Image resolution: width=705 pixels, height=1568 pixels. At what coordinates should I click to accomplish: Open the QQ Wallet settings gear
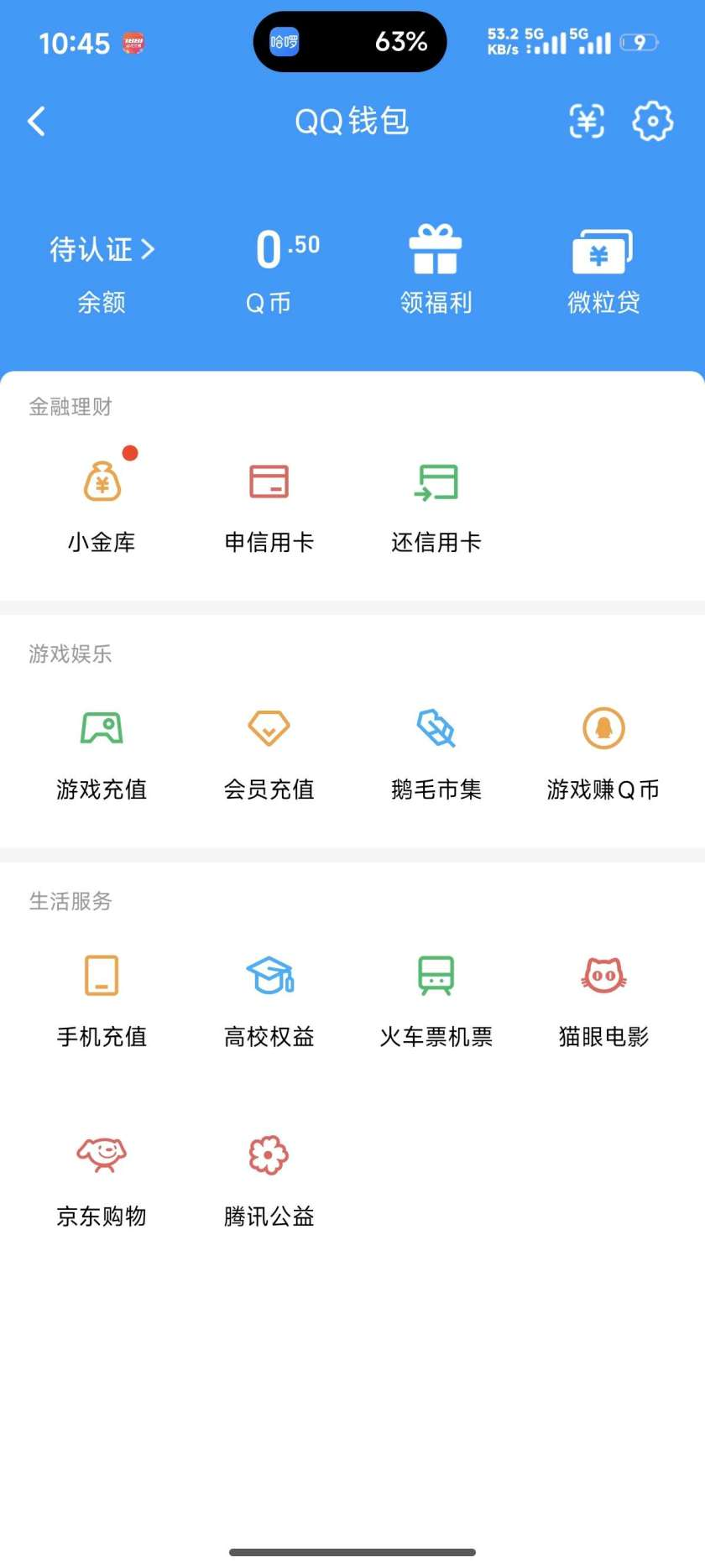point(652,121)
